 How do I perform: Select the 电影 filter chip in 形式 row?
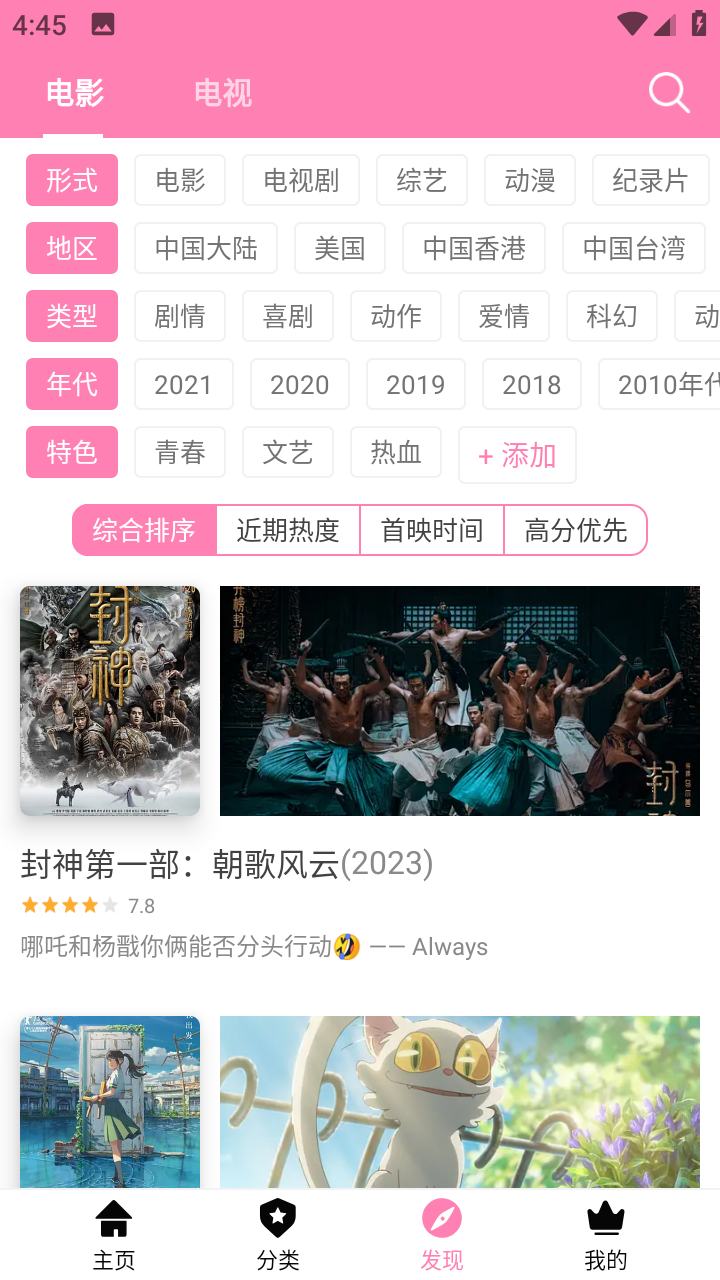pos(180,180)
